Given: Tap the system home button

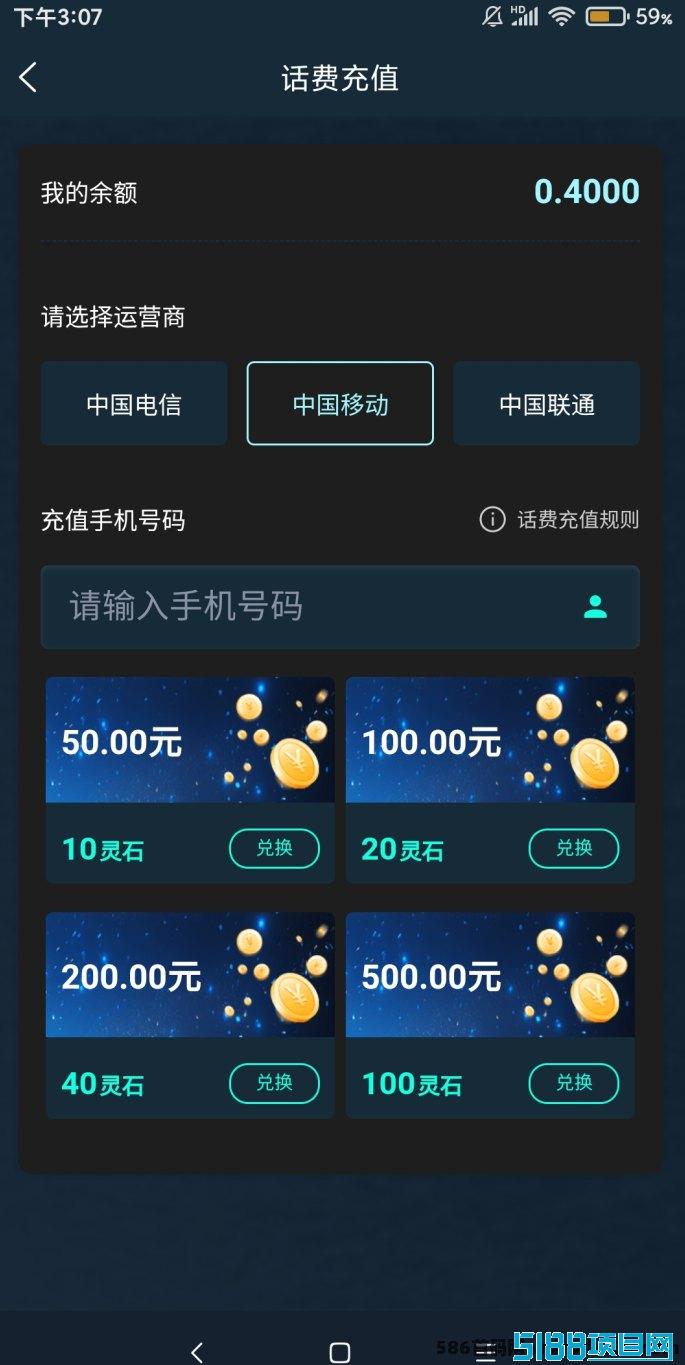Looking at the screenshot, I should pos(340,1352).
